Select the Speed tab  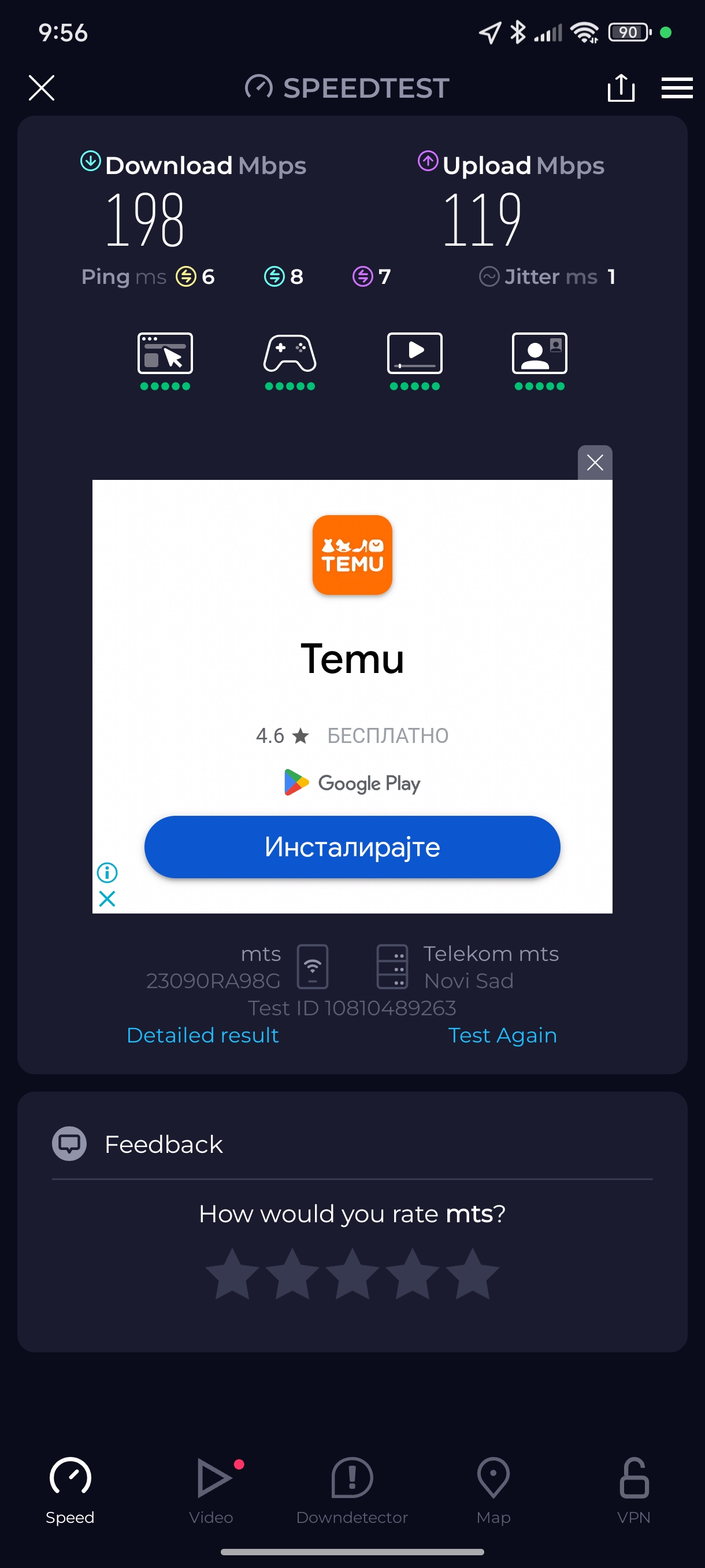click(70, 1489)
